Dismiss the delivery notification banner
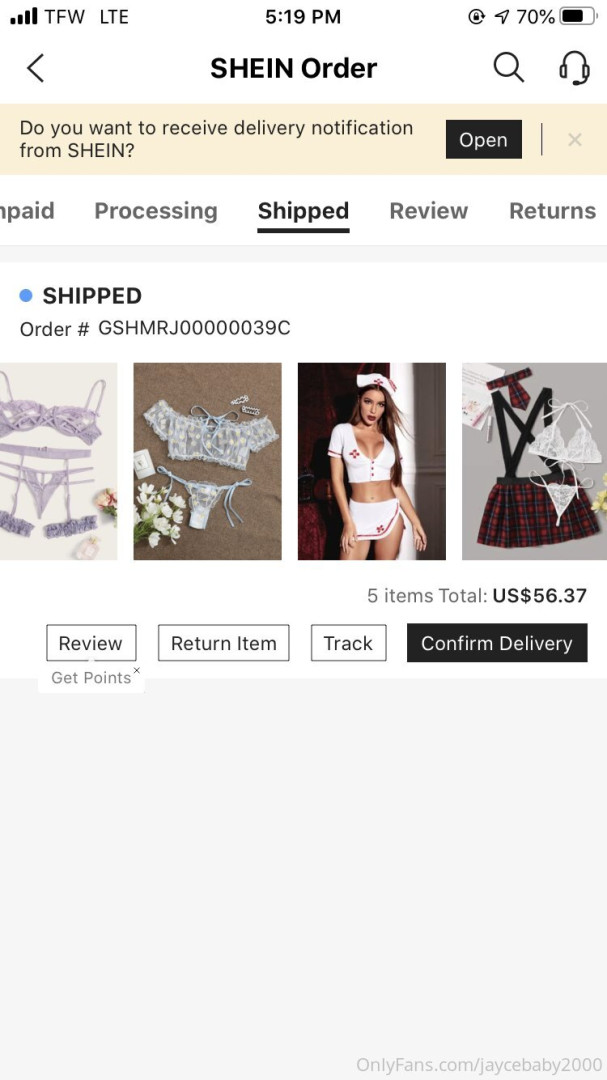The height and width of the screenshot is (1080, 607). (x=575, y=140)
